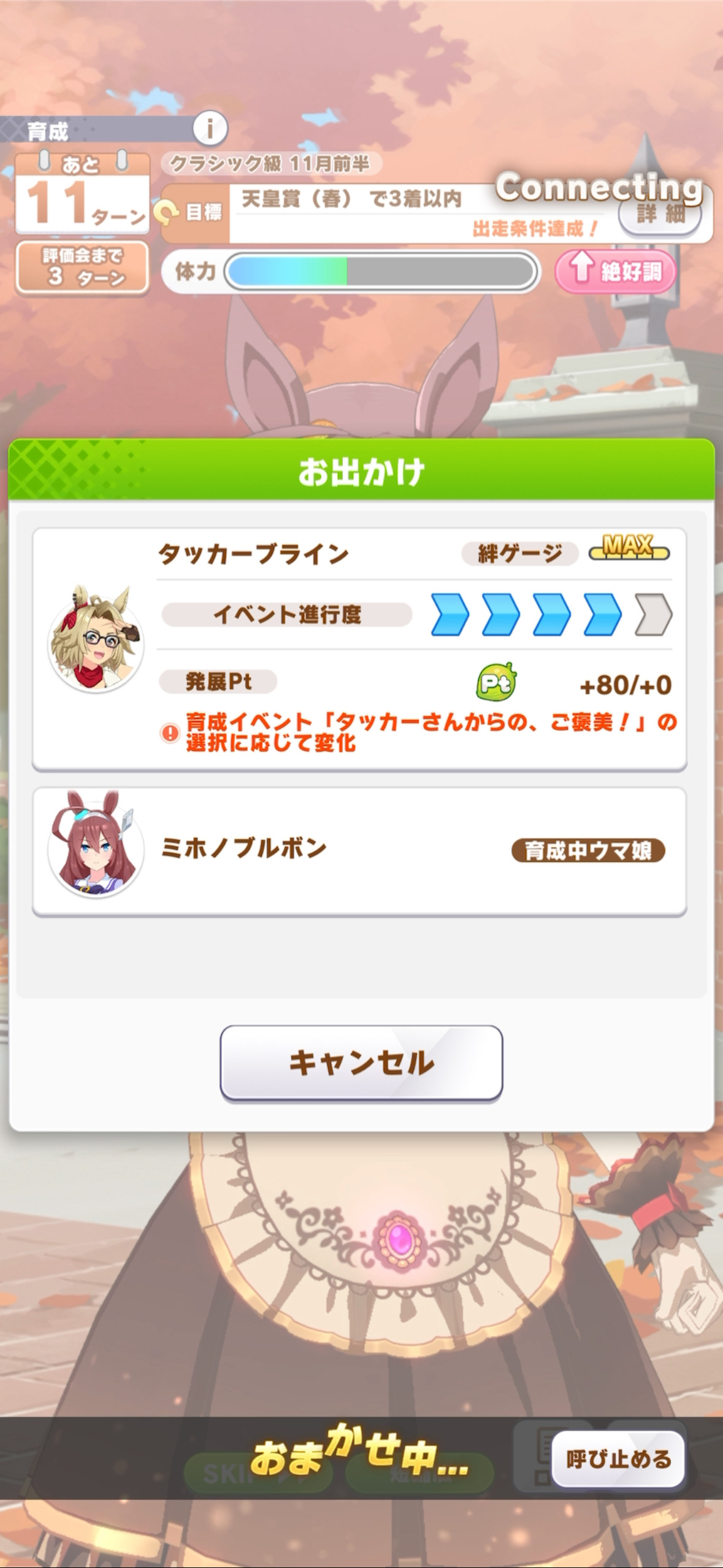Select the タッカーブライン outing card
The height and width of the screenshot is (1568, 723).
coord(359,649)
